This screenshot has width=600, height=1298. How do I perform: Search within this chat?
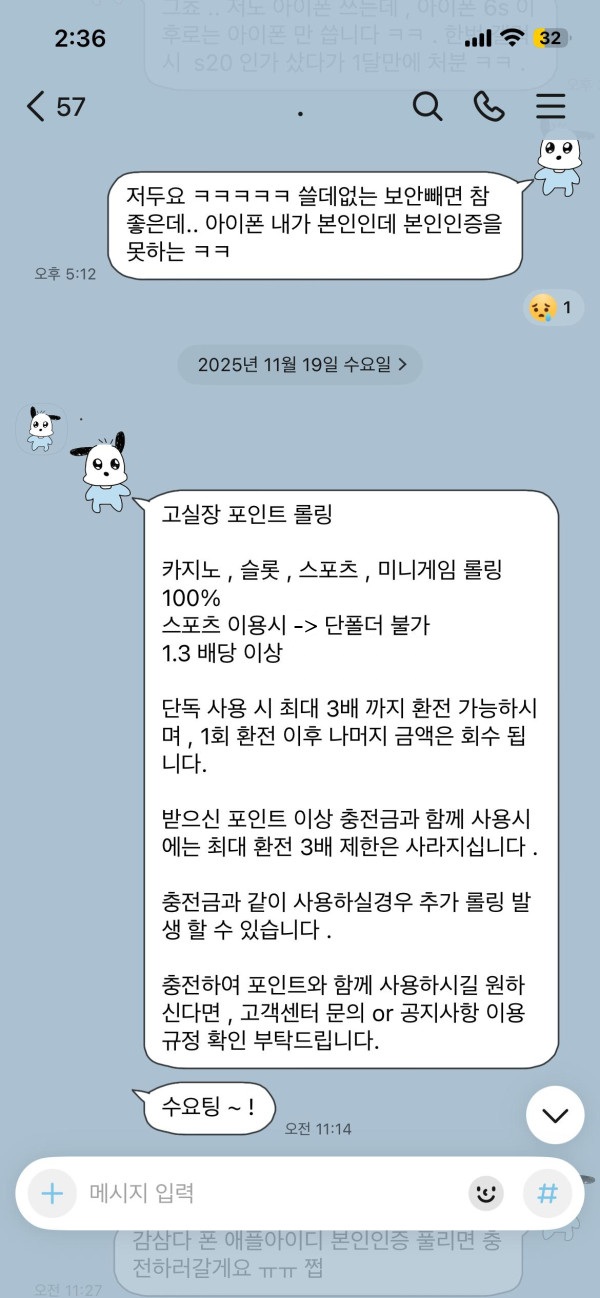click(427, 106)
